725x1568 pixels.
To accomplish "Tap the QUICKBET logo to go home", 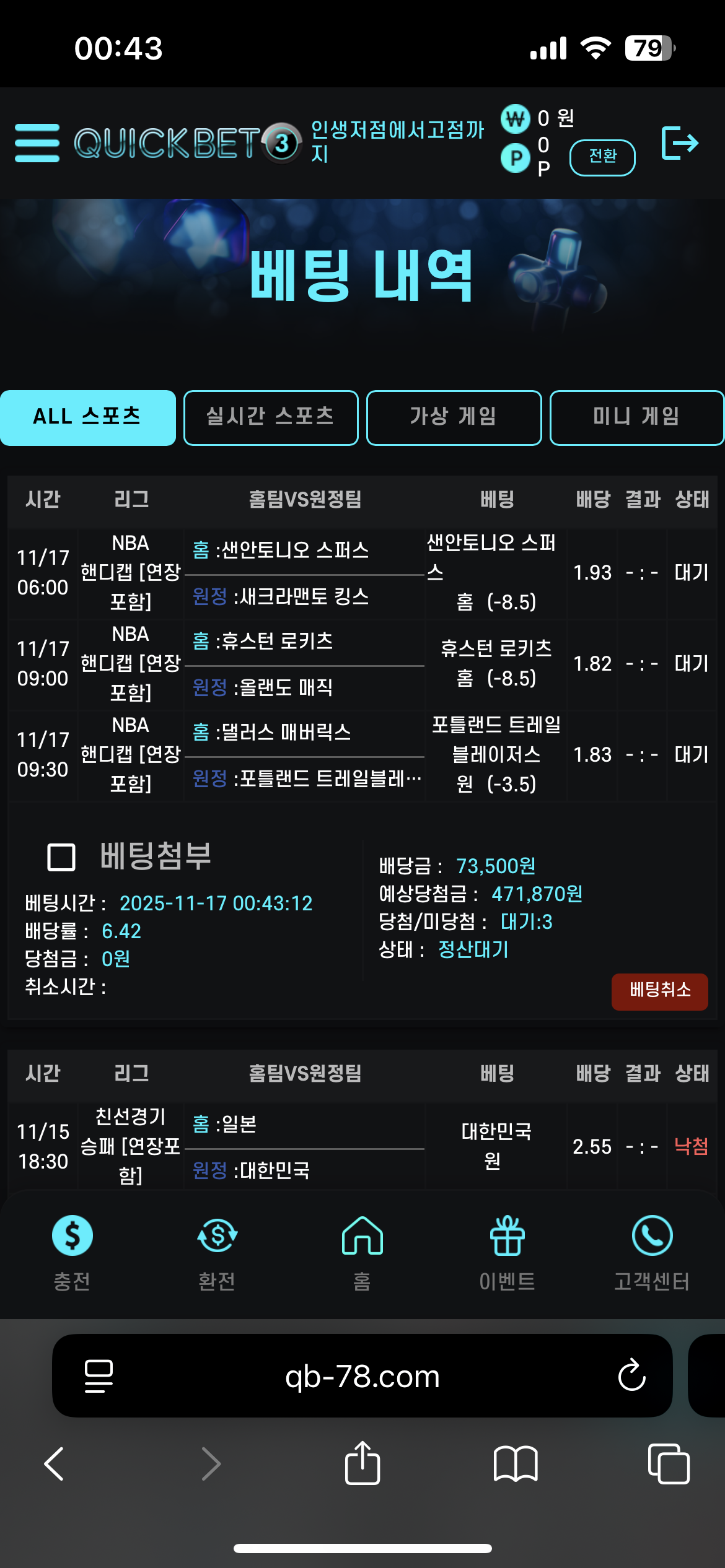I will 186,143.
